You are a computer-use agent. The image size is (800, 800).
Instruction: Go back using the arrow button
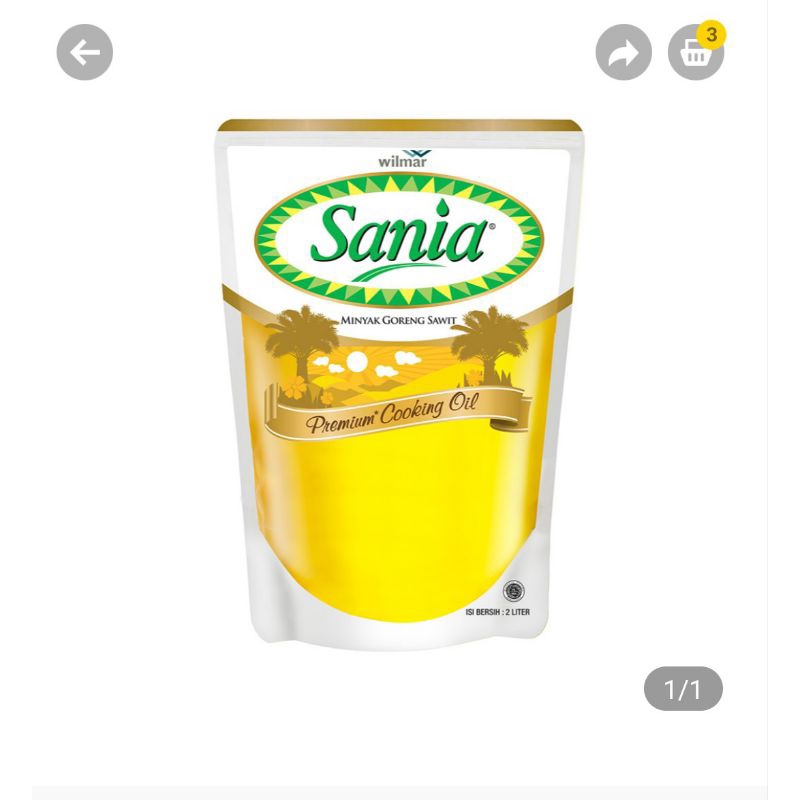85,52
